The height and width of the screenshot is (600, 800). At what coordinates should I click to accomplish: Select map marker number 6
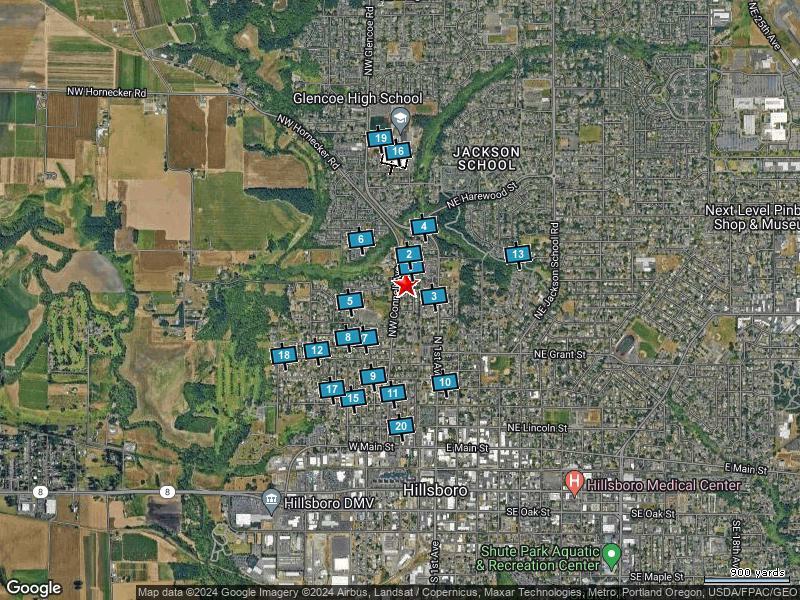361,239
